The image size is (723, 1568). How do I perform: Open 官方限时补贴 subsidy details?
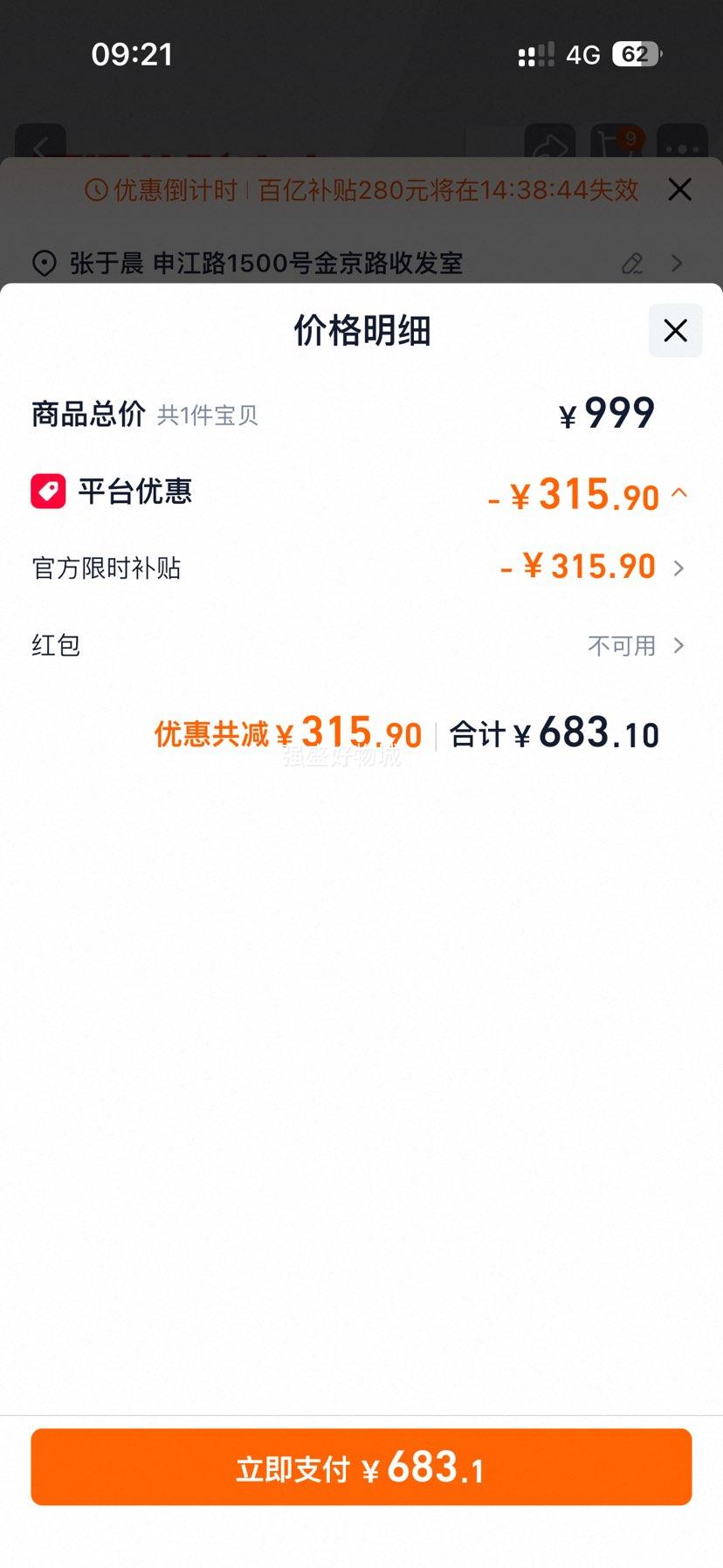pos(678,568)
